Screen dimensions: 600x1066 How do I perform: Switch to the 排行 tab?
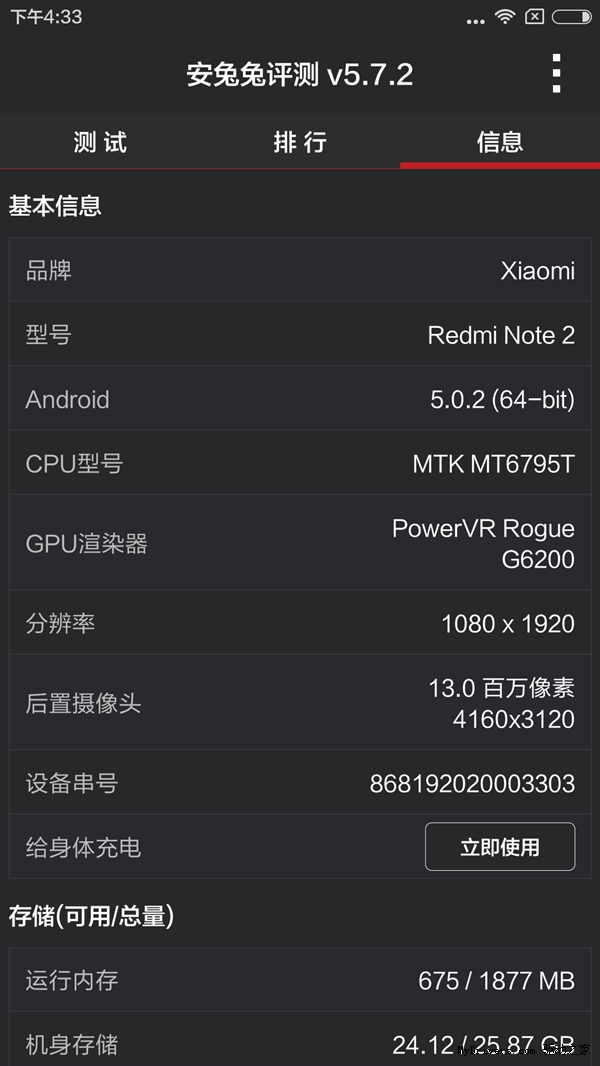point(300,142)
